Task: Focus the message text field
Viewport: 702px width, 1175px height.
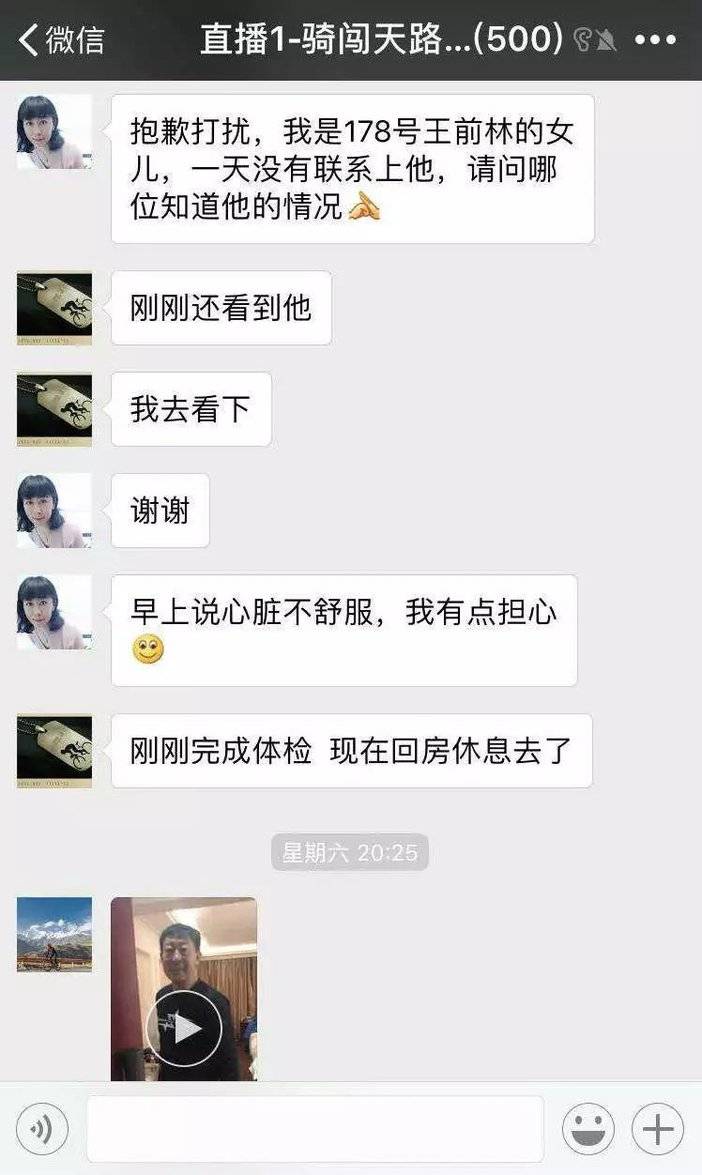Action: (315, 1130)
